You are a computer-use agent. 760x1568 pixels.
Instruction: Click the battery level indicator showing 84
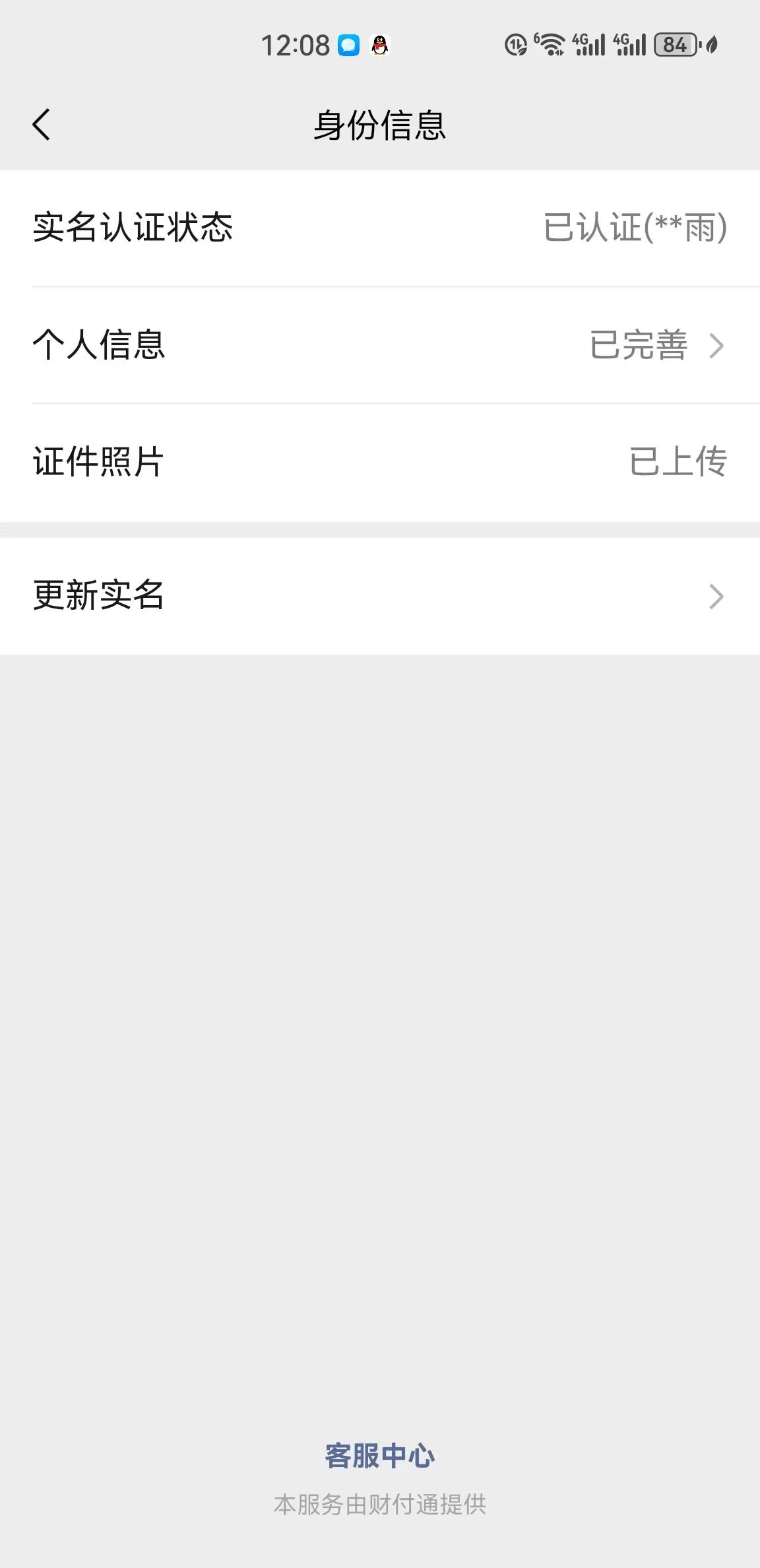pyautogui.click(x=674, y=45)
